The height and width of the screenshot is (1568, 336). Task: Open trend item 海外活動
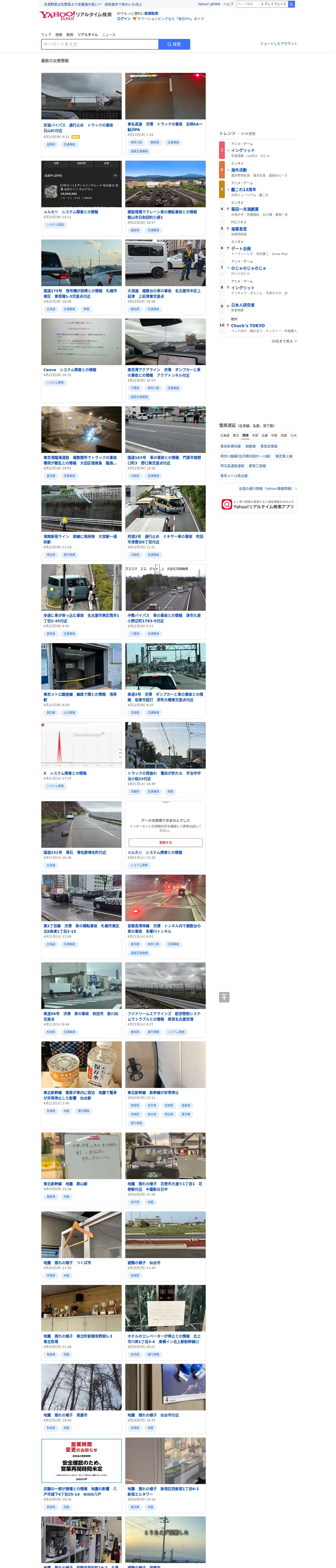click(x=239, y=170)
